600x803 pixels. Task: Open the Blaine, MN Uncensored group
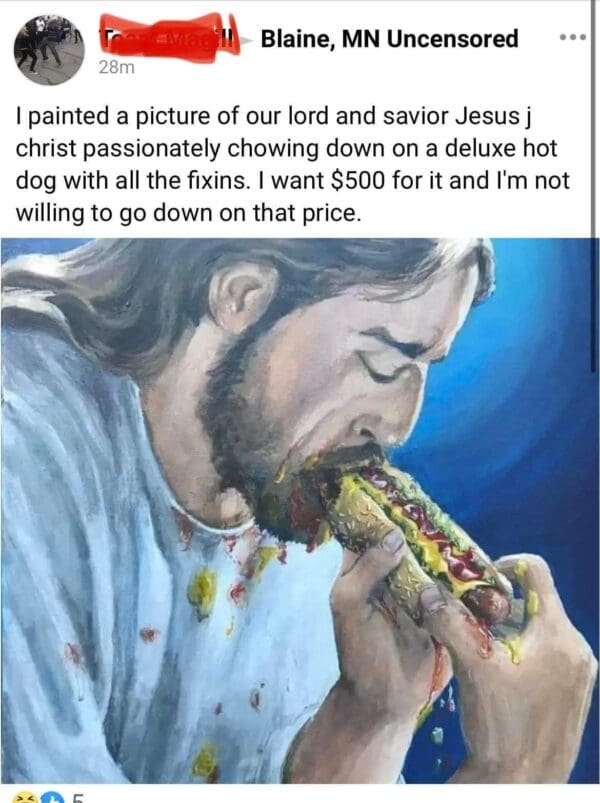click(x=389, y=39)
